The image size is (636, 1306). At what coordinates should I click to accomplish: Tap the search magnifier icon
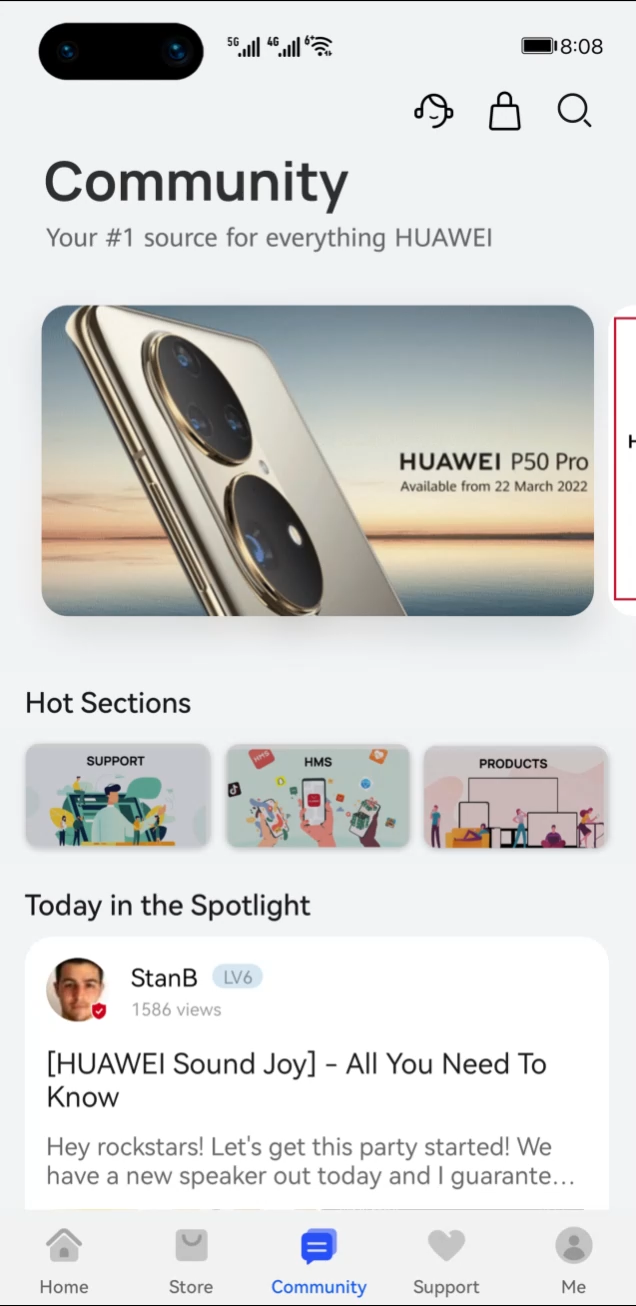[x=574, y=111]
